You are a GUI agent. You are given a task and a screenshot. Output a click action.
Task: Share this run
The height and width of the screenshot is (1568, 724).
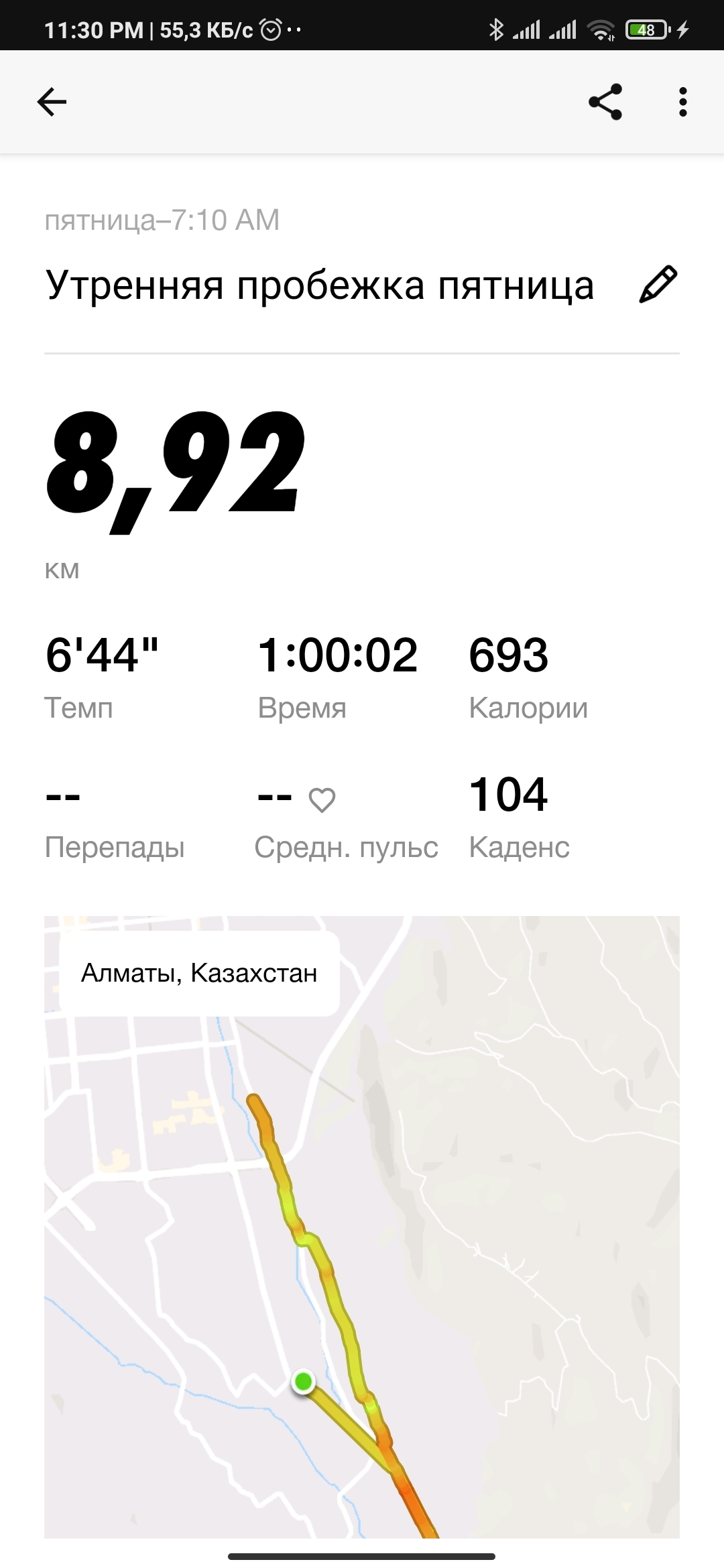(x=605, y=103)
